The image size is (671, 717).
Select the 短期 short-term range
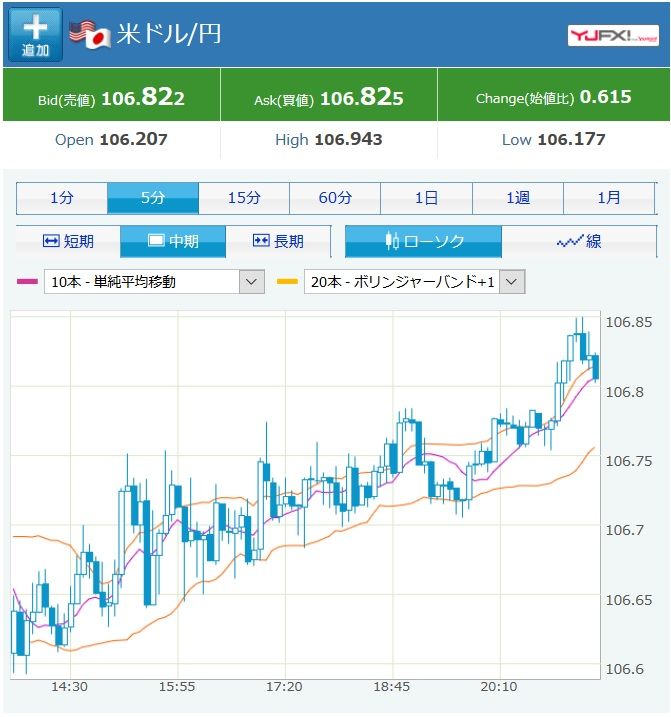[68, 241]
